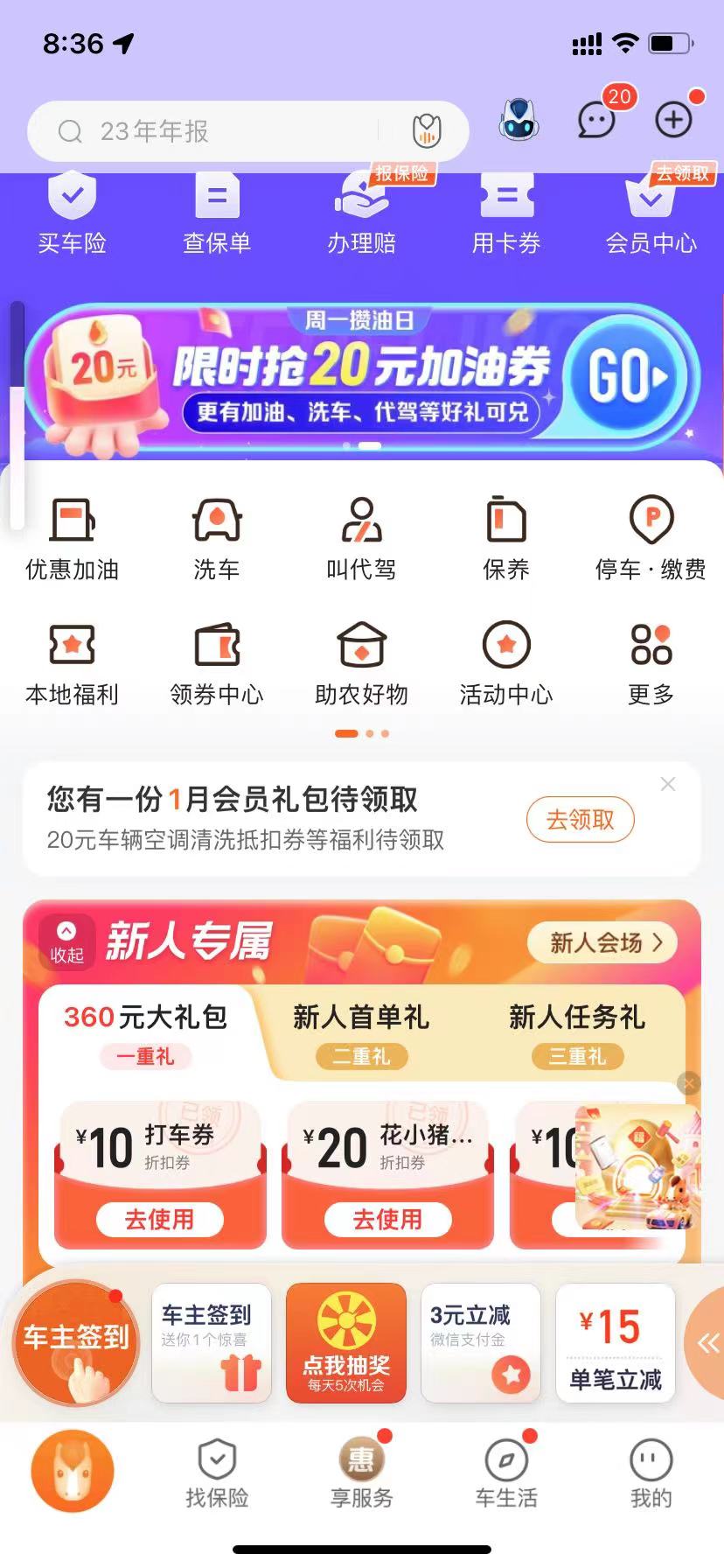Tap 点我抽奖 lottery card

pos(346,1342)
